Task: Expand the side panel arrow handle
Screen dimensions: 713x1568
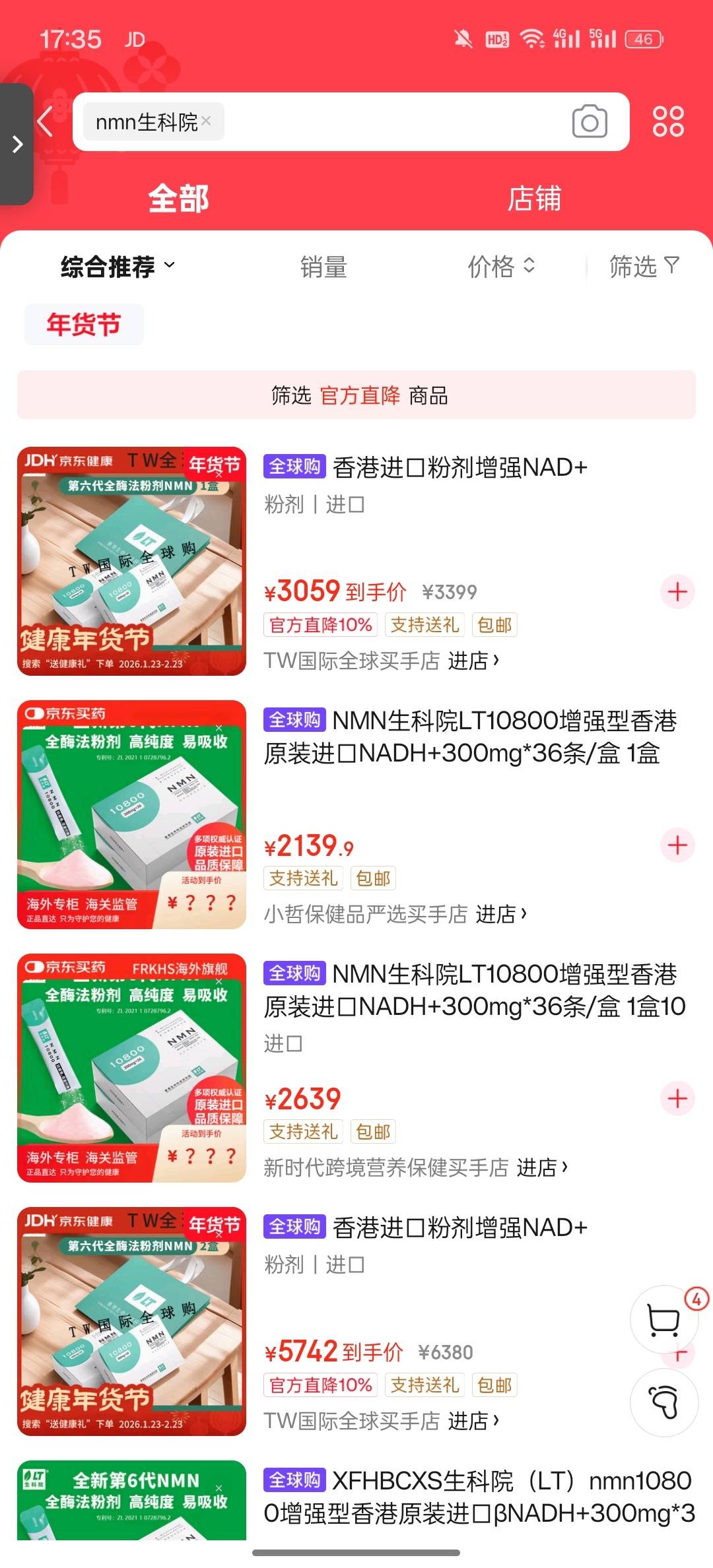Action: coord(17,144)
